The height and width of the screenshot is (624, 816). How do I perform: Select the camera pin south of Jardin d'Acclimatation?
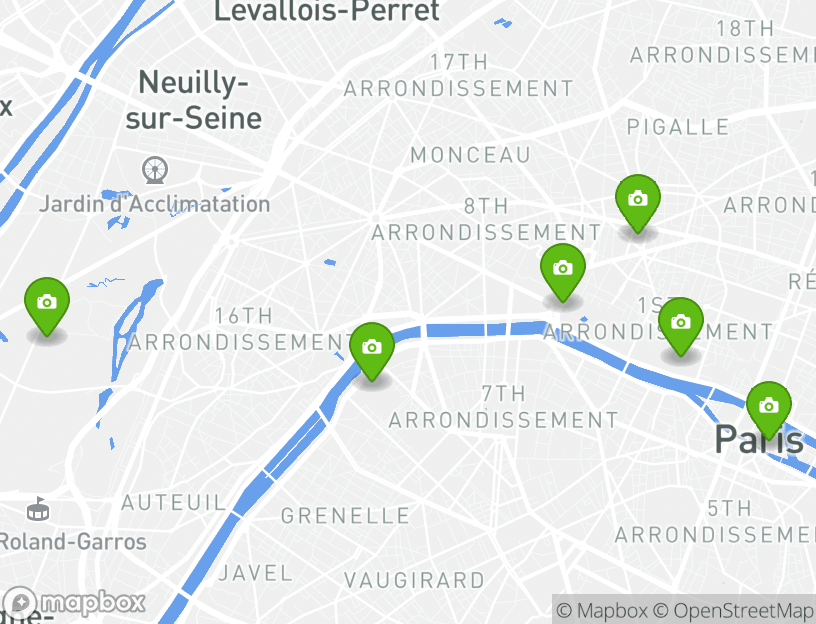pyautogui.click(x=46, y=304)
